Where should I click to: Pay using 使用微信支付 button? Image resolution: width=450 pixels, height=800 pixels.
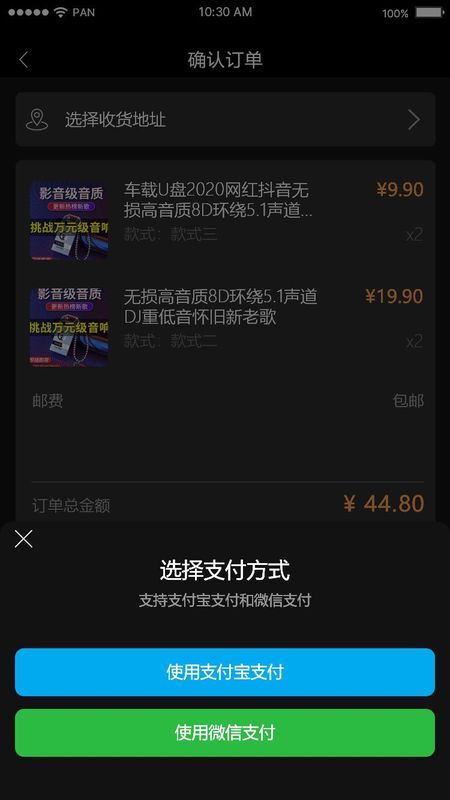(x=225, y=733)
